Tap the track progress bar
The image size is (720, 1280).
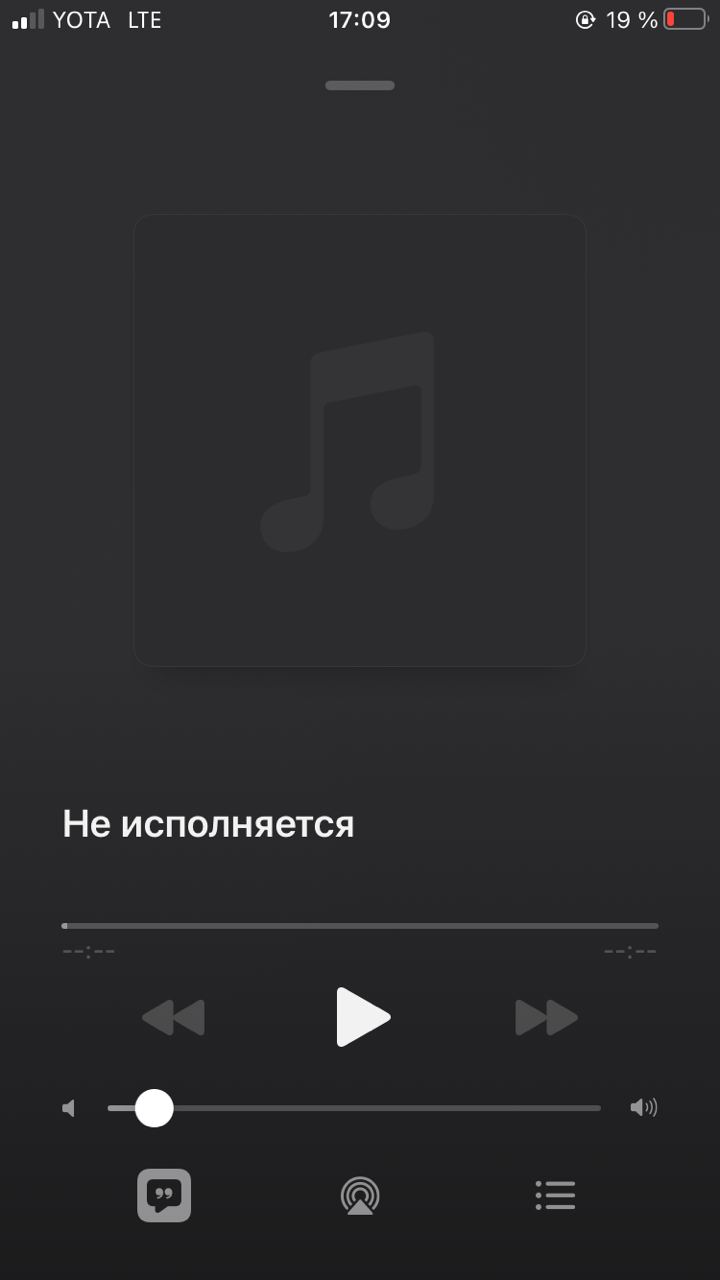point(360,926)
